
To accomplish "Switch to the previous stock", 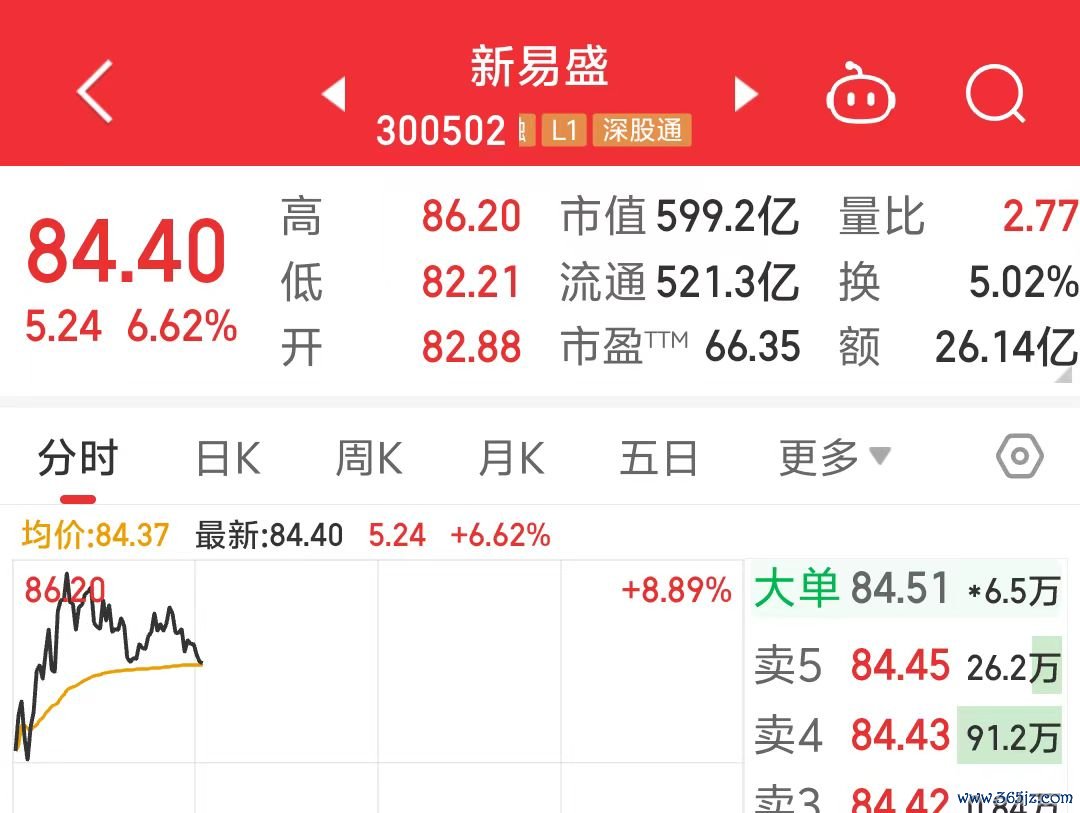I will click(x=334, y=94).
